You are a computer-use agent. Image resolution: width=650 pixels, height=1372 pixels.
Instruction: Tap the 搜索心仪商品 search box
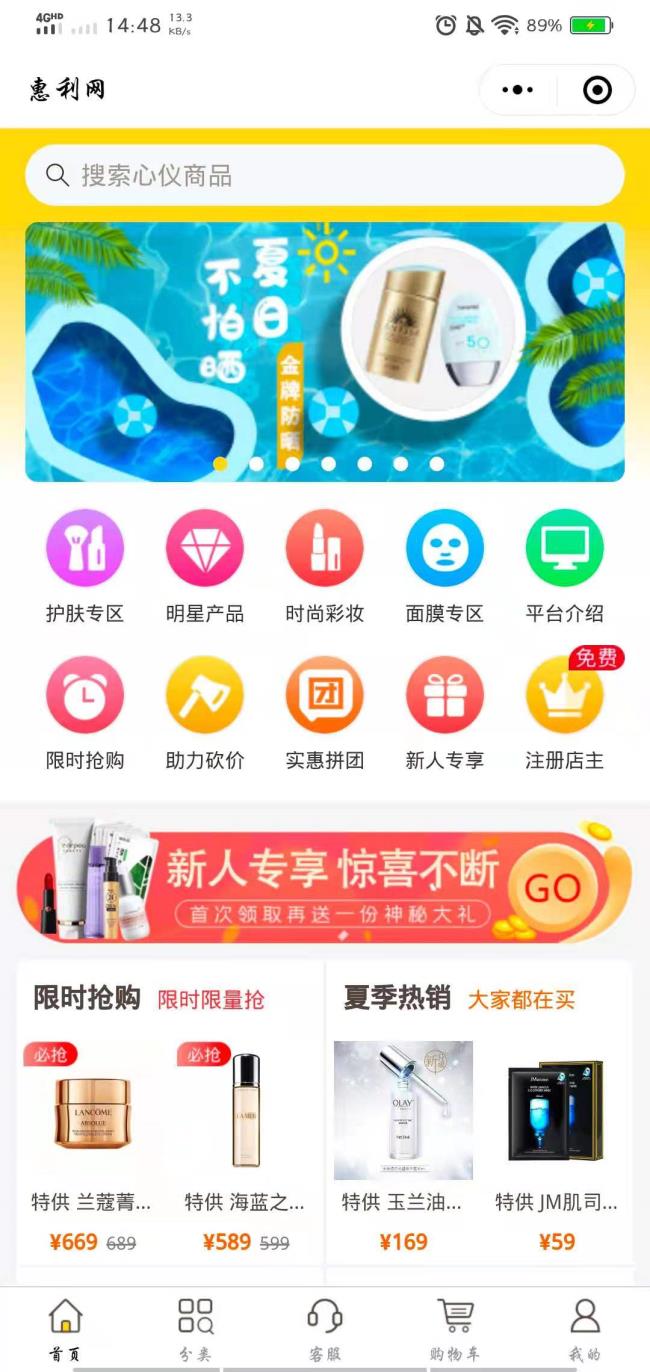click(324, 176)
